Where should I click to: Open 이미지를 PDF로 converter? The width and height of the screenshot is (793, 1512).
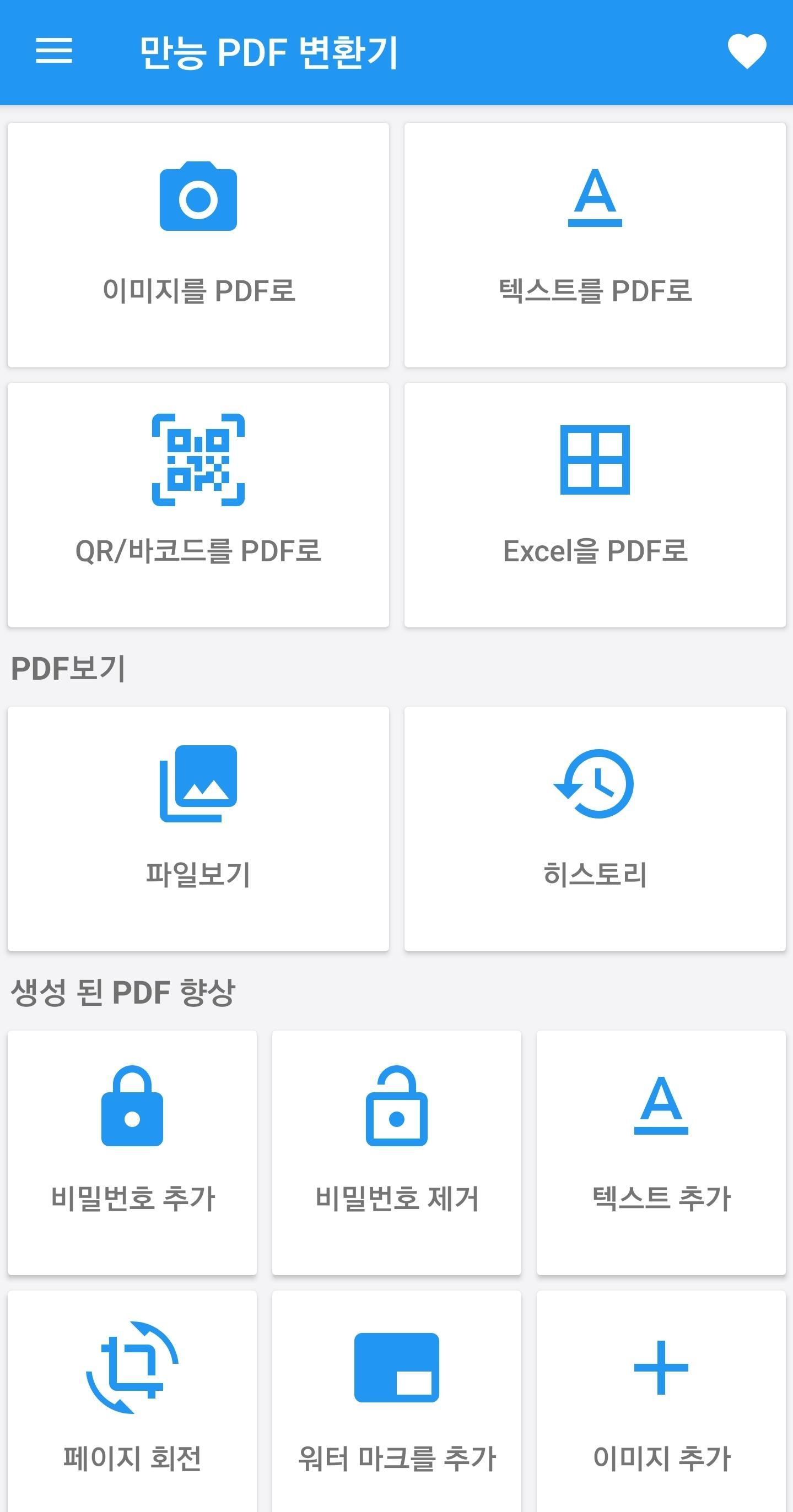point(198,245)
